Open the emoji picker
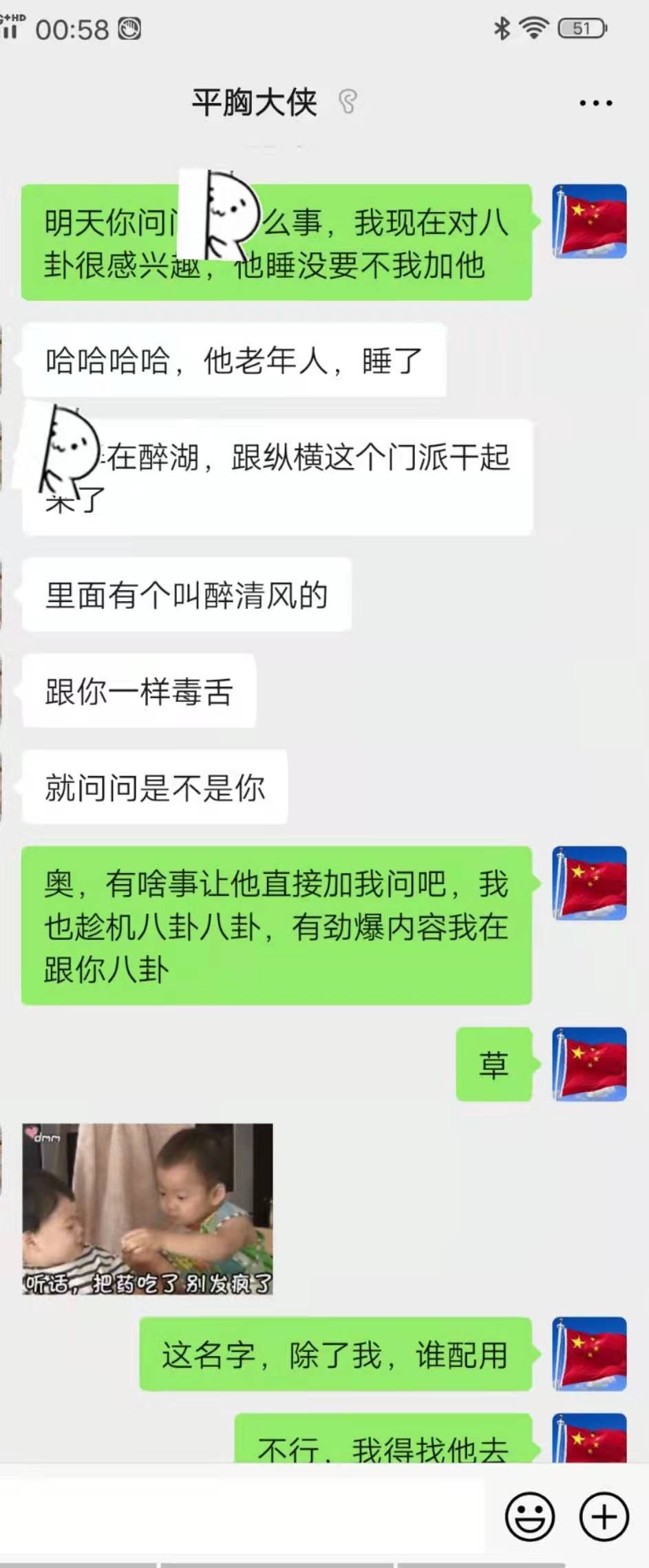Viewport: 649px width, 1568px height. [x=530, y=1516]
